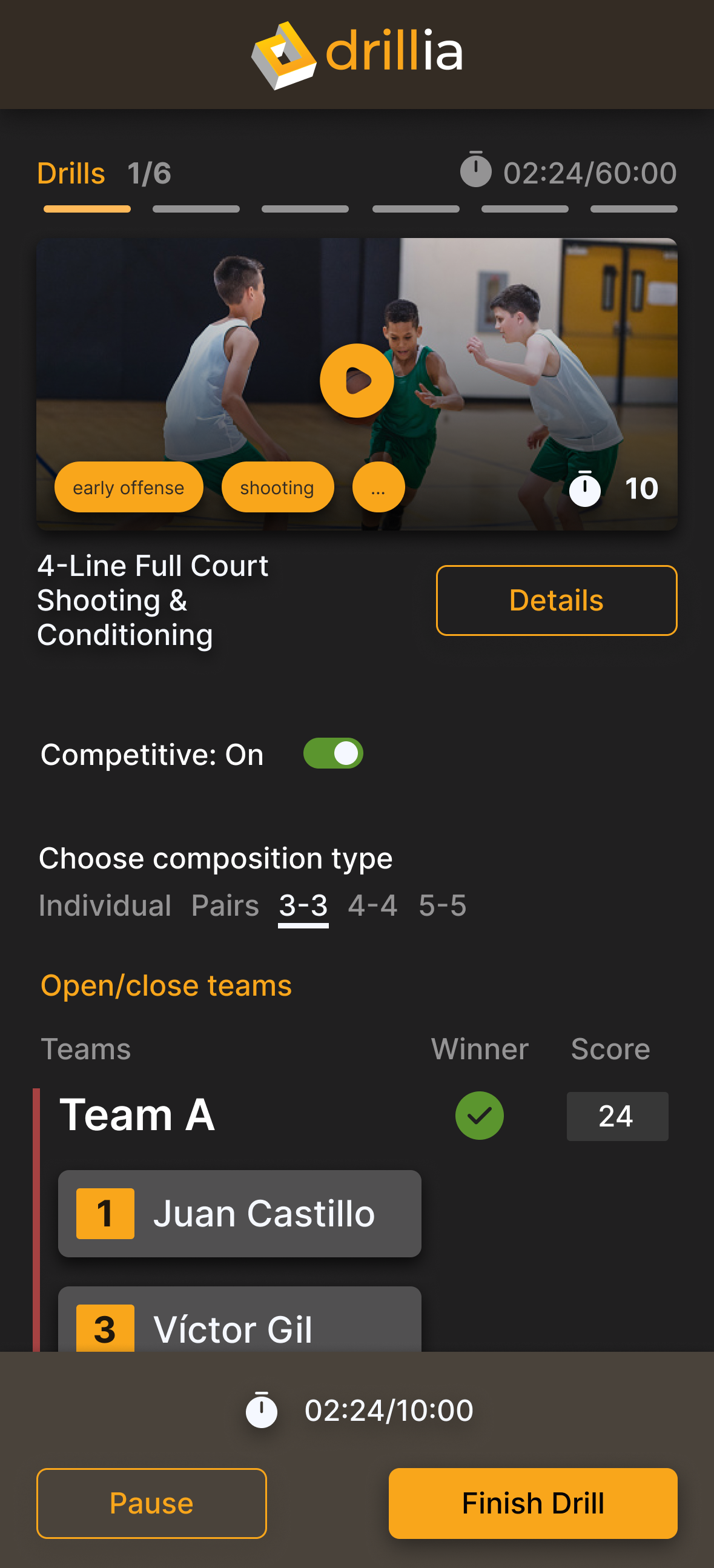Switch composition to 5-5
Image resolution: width=714 pixels, height=1568 pixels.
[x=443, y=906]
